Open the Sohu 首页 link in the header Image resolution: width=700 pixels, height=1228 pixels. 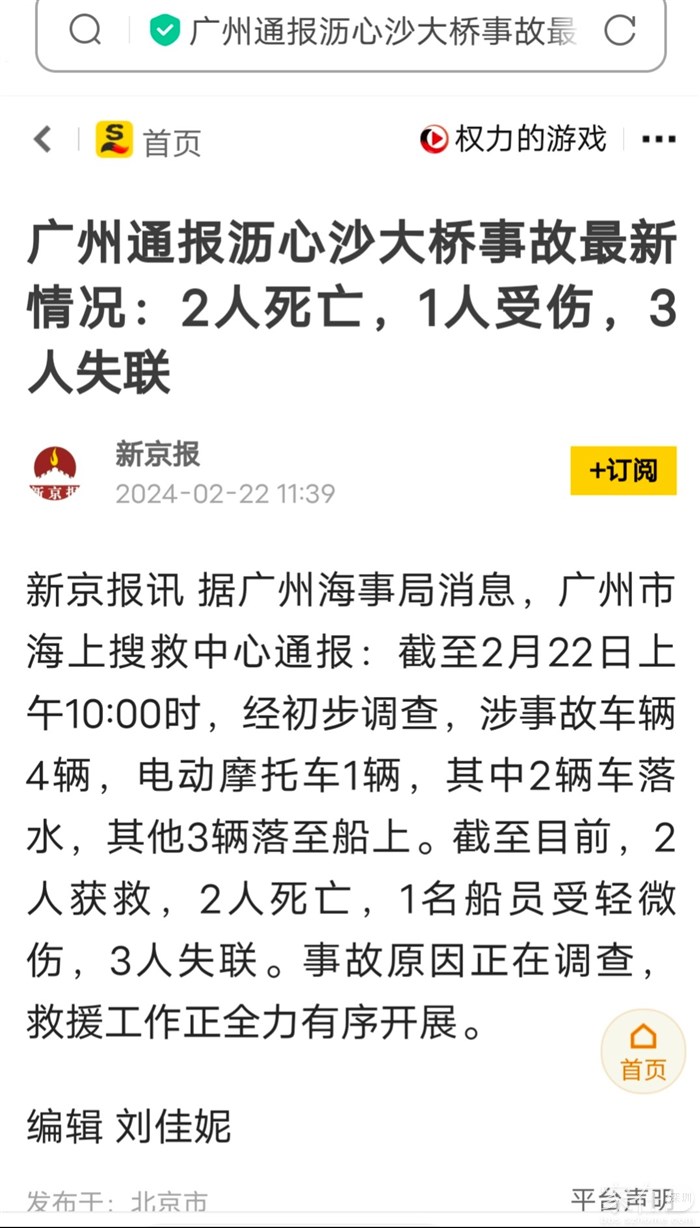149,140
